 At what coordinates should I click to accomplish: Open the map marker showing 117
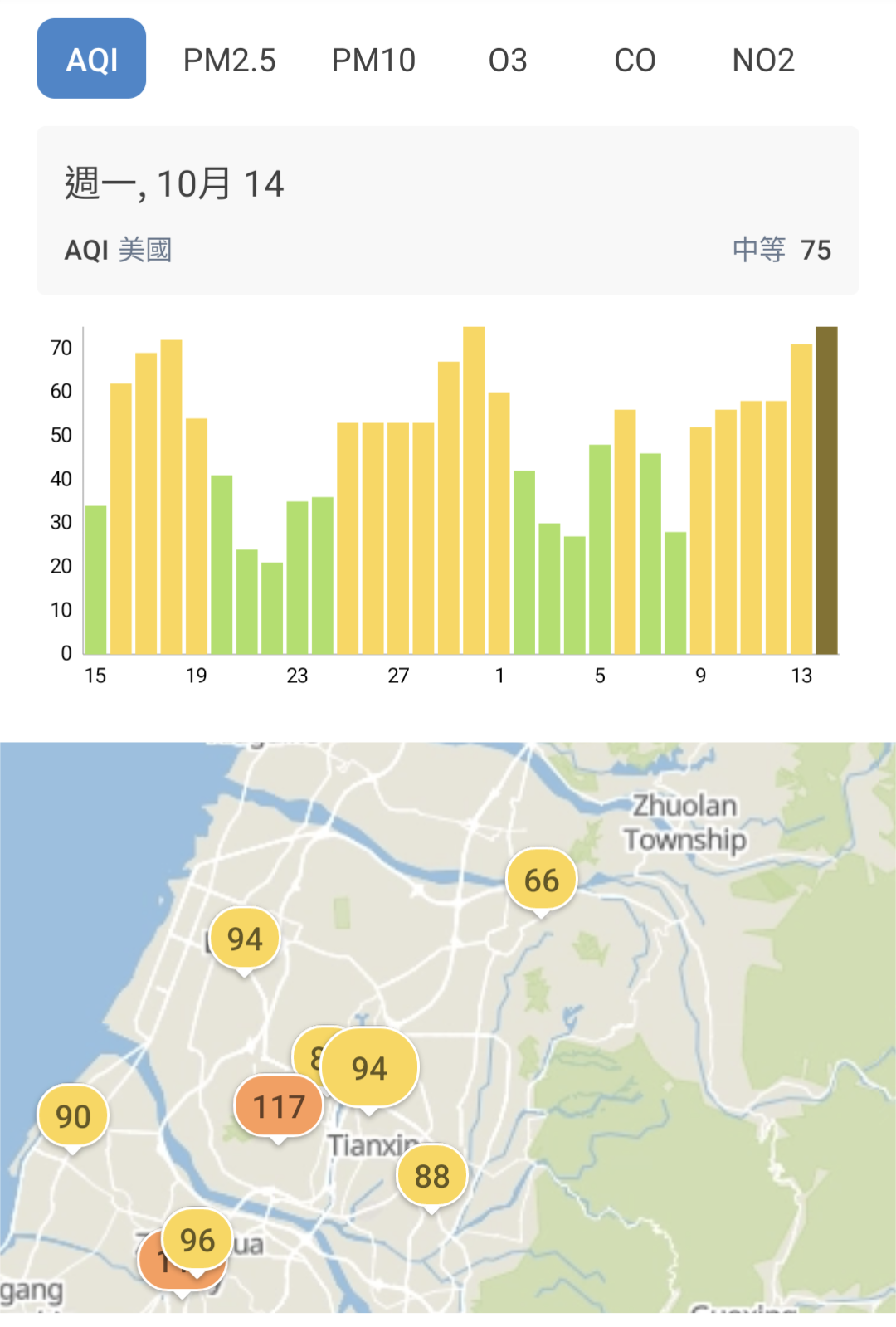click(277, 1107)
